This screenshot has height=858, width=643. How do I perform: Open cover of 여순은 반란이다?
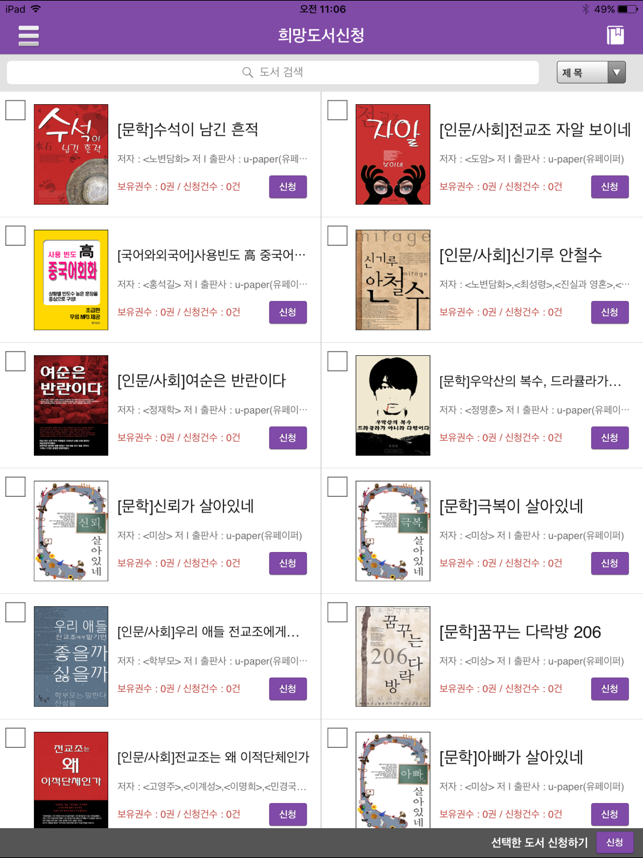coord(71,405)
